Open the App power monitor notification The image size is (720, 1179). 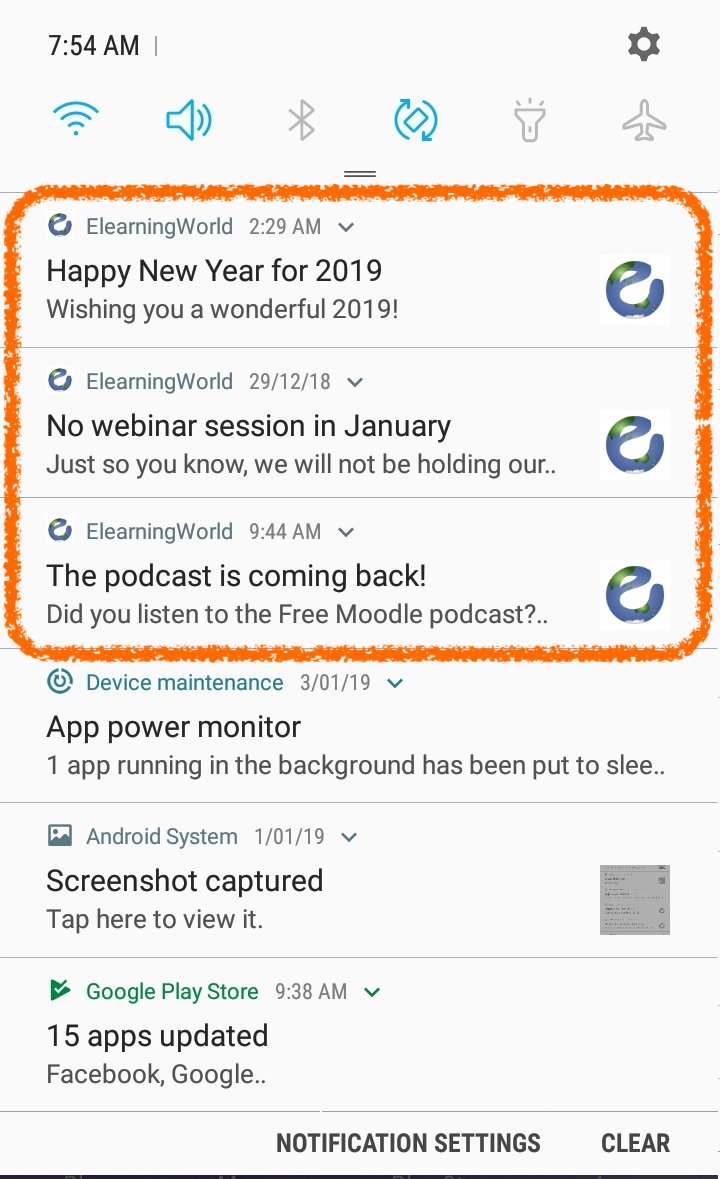click(358, 726)
